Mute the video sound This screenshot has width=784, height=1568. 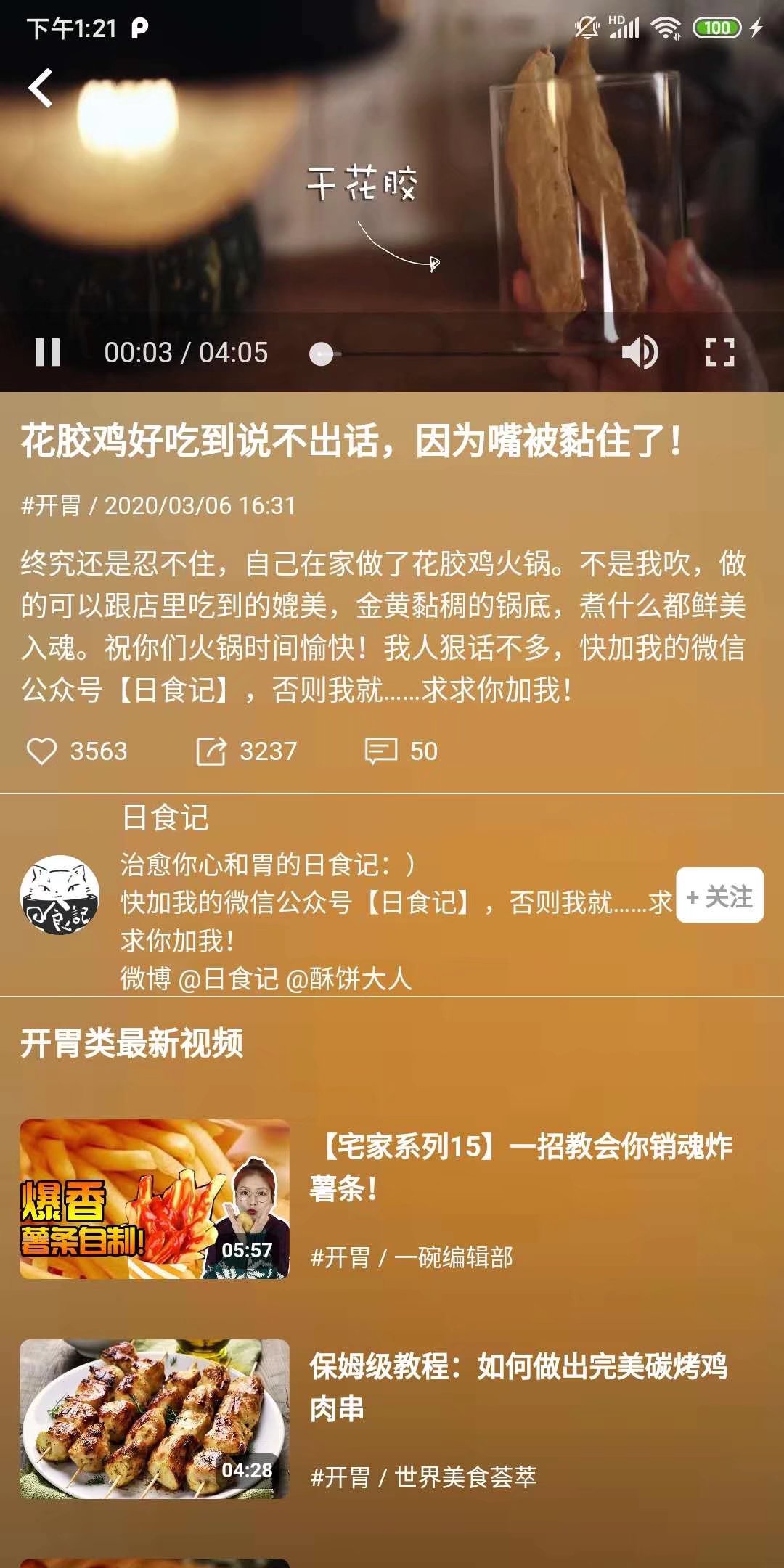tap(640, 353)
